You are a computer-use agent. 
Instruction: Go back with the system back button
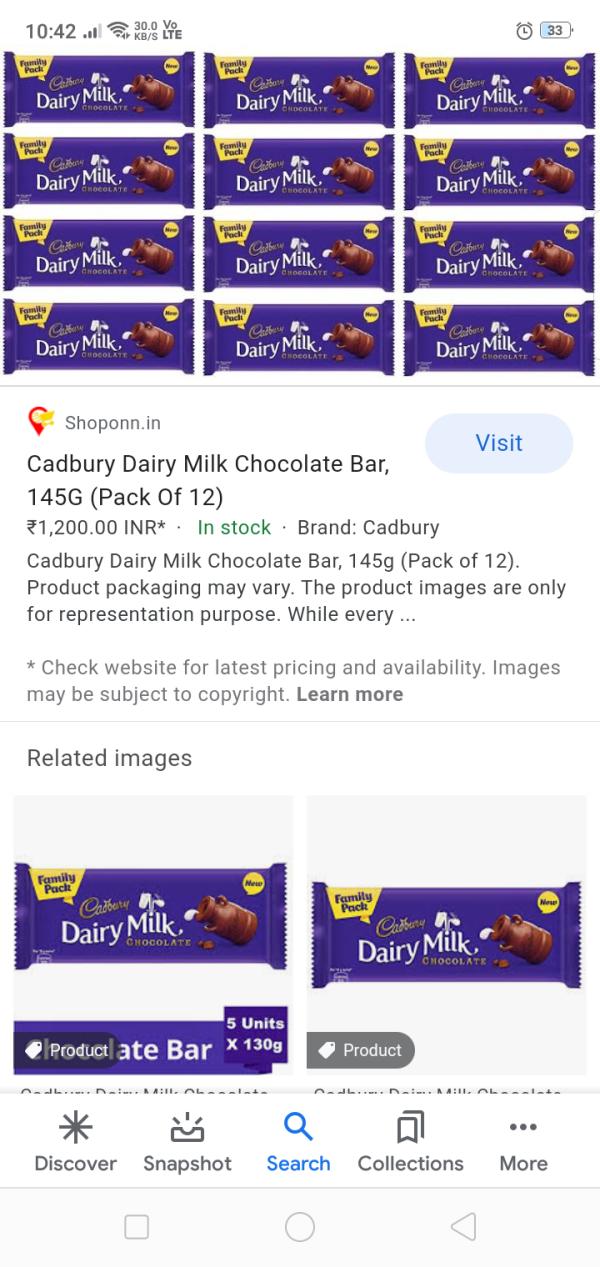tap(462, 1227)
